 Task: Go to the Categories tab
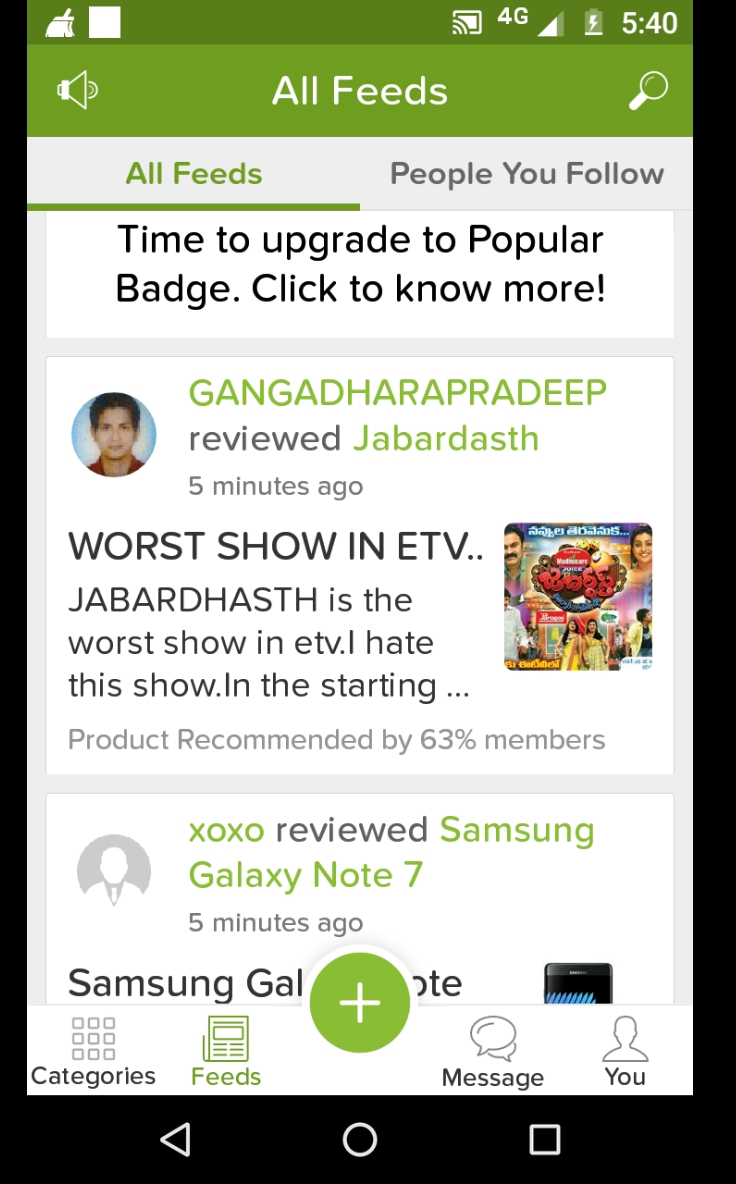click(93, 1052)
